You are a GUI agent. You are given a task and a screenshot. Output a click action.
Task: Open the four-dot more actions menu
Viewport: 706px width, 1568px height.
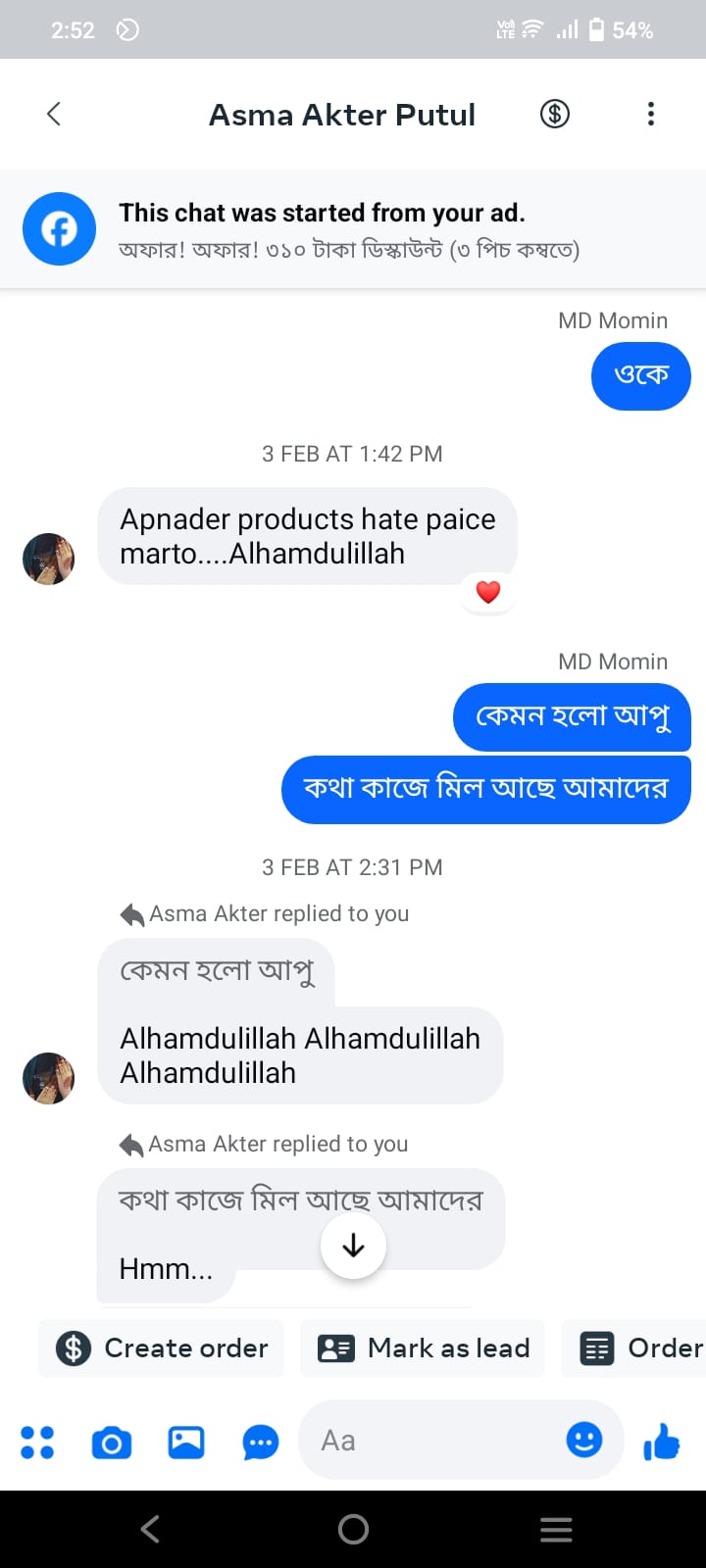point(37,1442)
